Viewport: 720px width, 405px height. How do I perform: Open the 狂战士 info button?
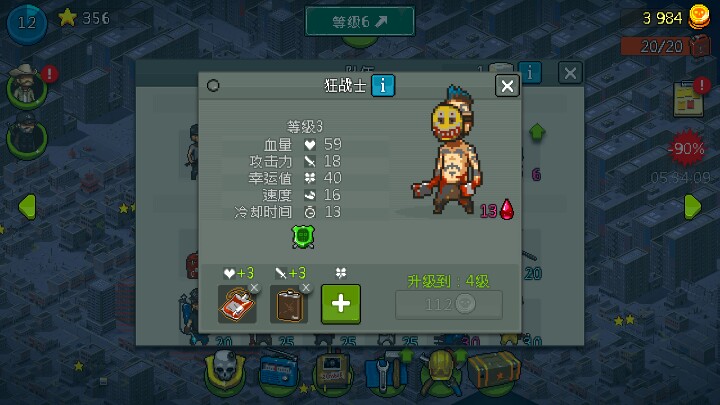(383, 86)
